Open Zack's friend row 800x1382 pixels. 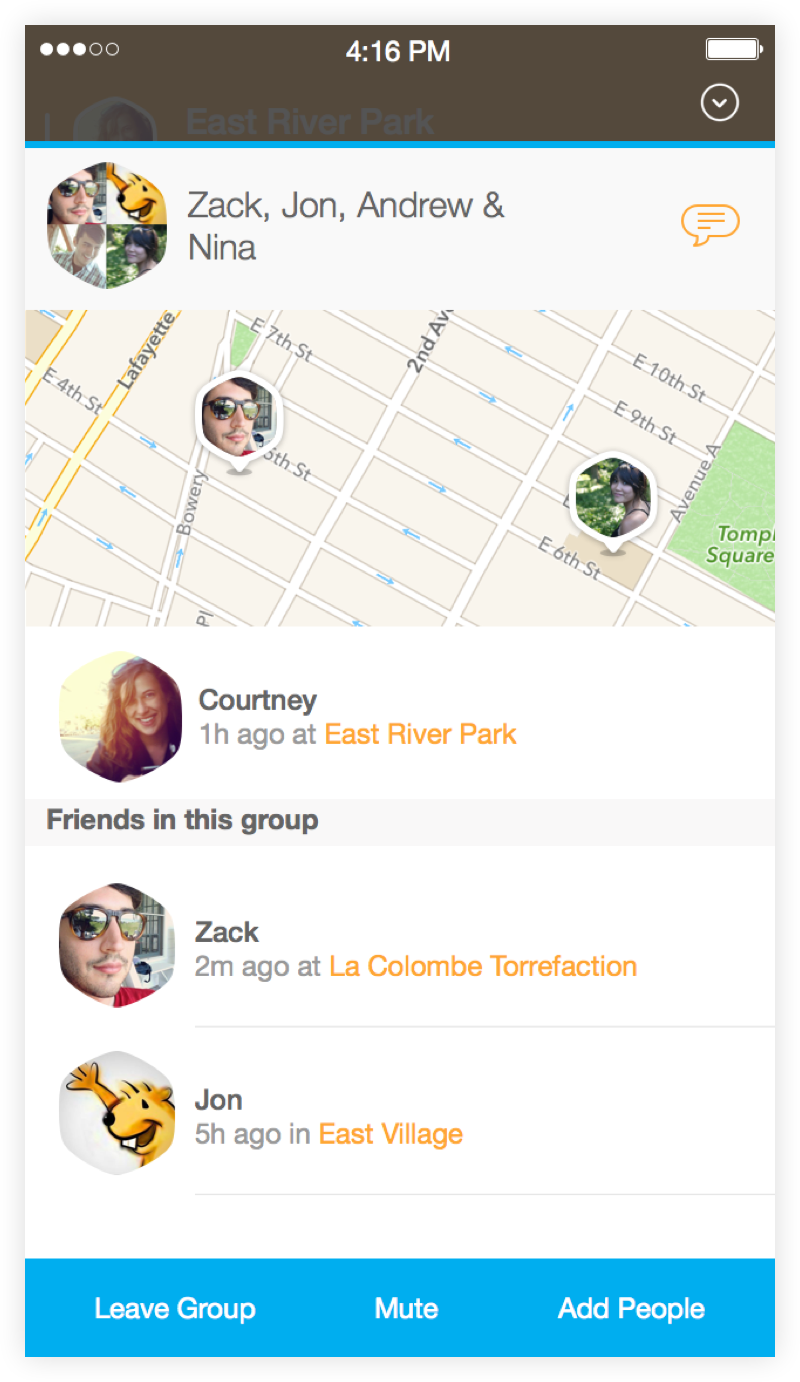coord(400,946)
